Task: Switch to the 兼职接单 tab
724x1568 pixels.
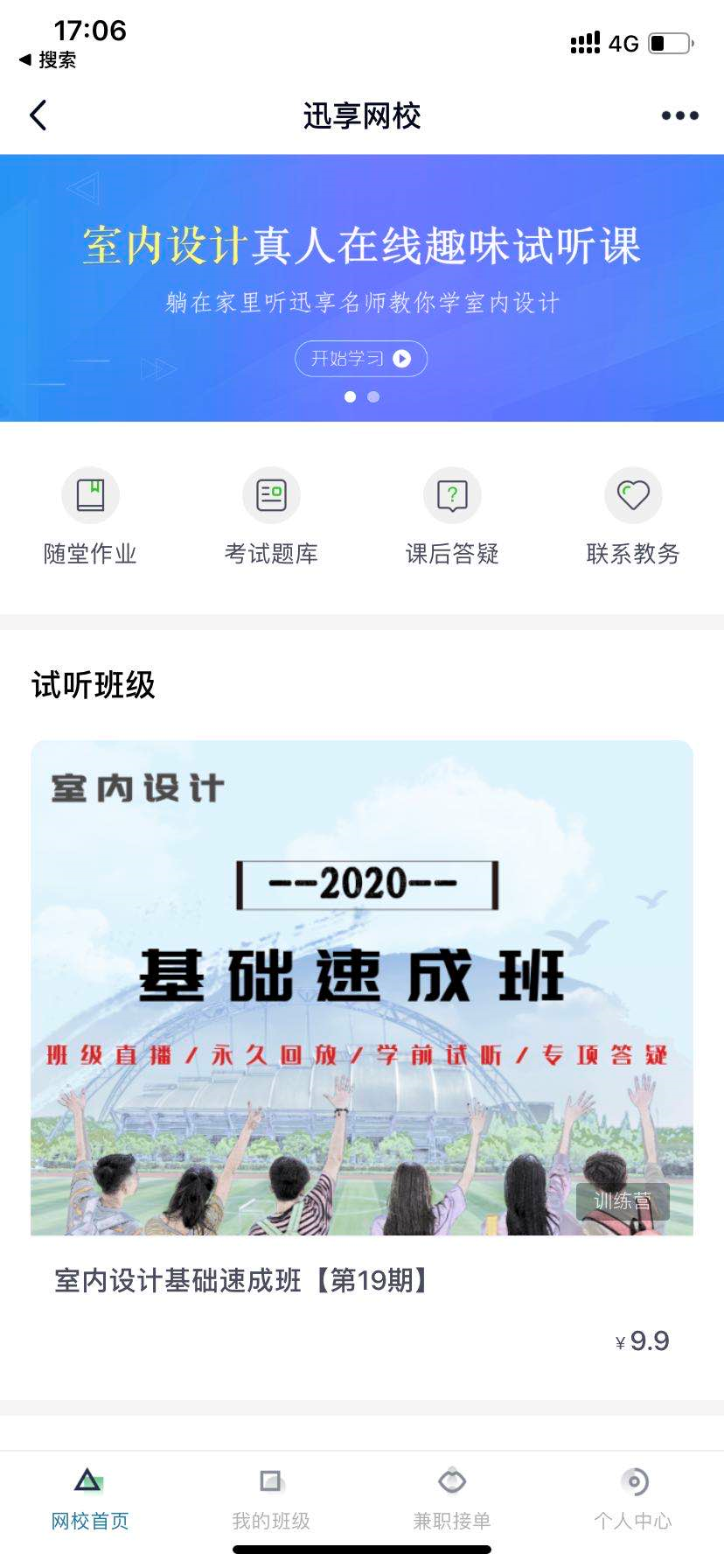Action: tap(452, 1500)
